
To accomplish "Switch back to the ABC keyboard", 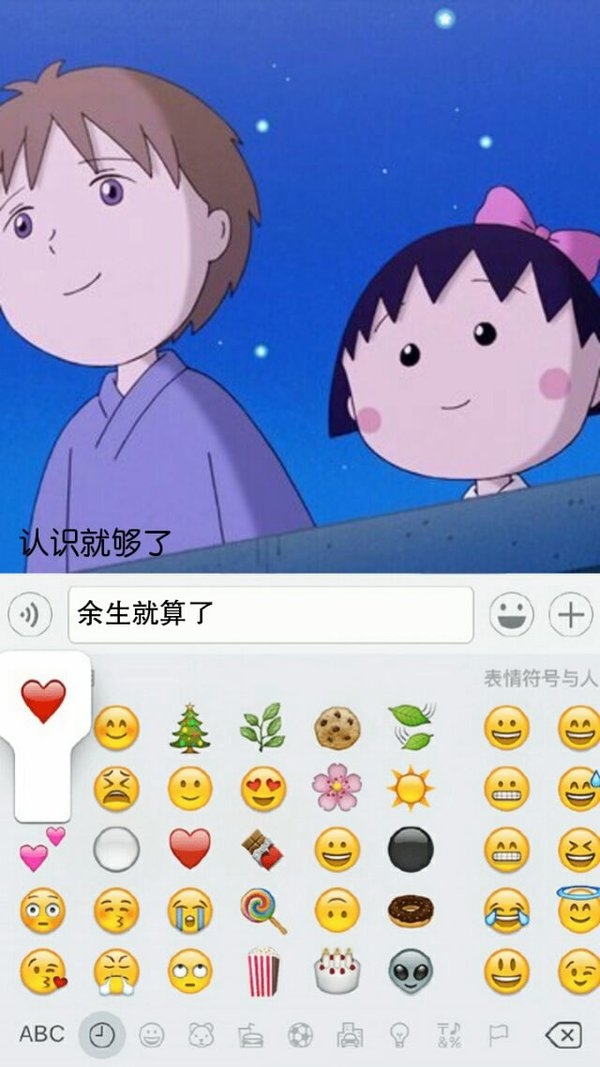I will pos(41,1034).
